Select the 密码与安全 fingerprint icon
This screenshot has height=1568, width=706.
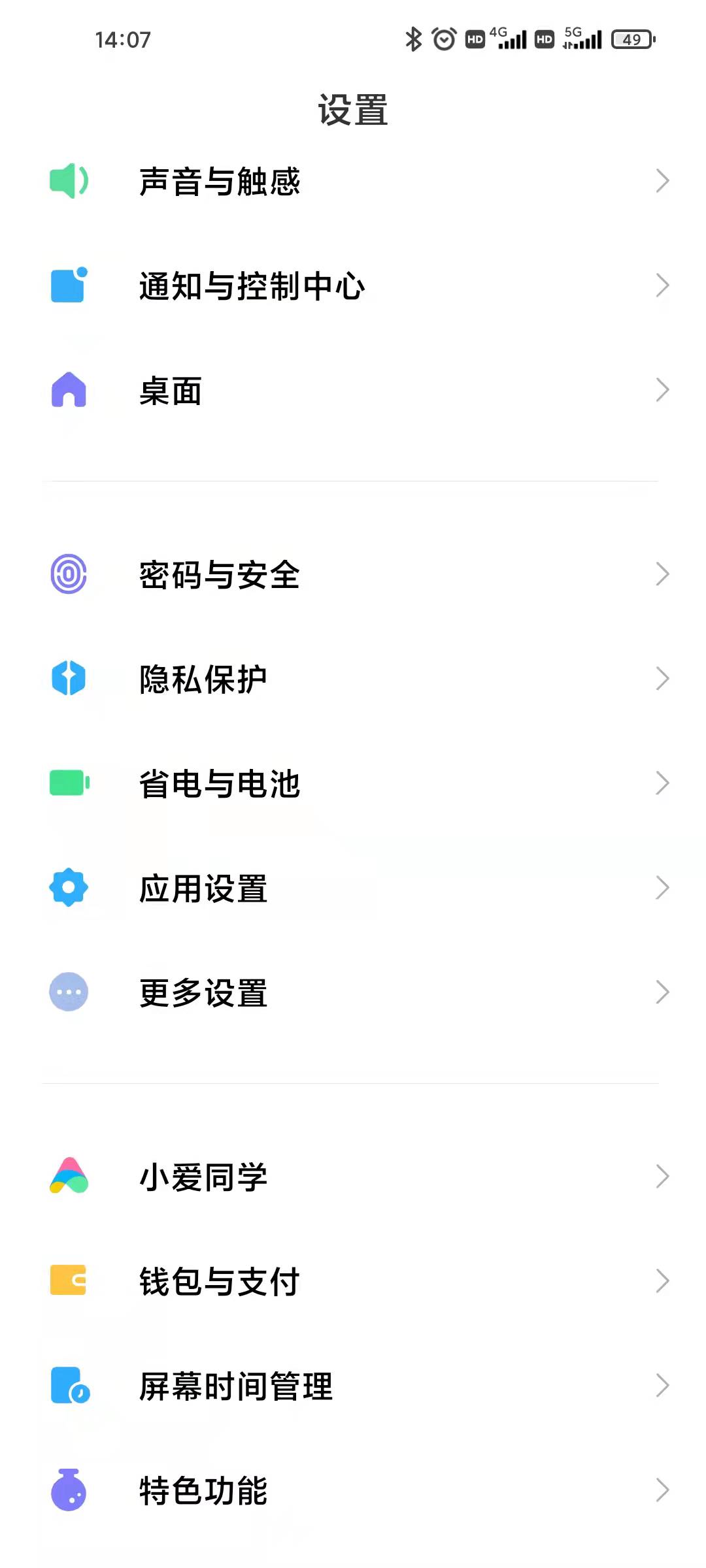pos(69,574)
